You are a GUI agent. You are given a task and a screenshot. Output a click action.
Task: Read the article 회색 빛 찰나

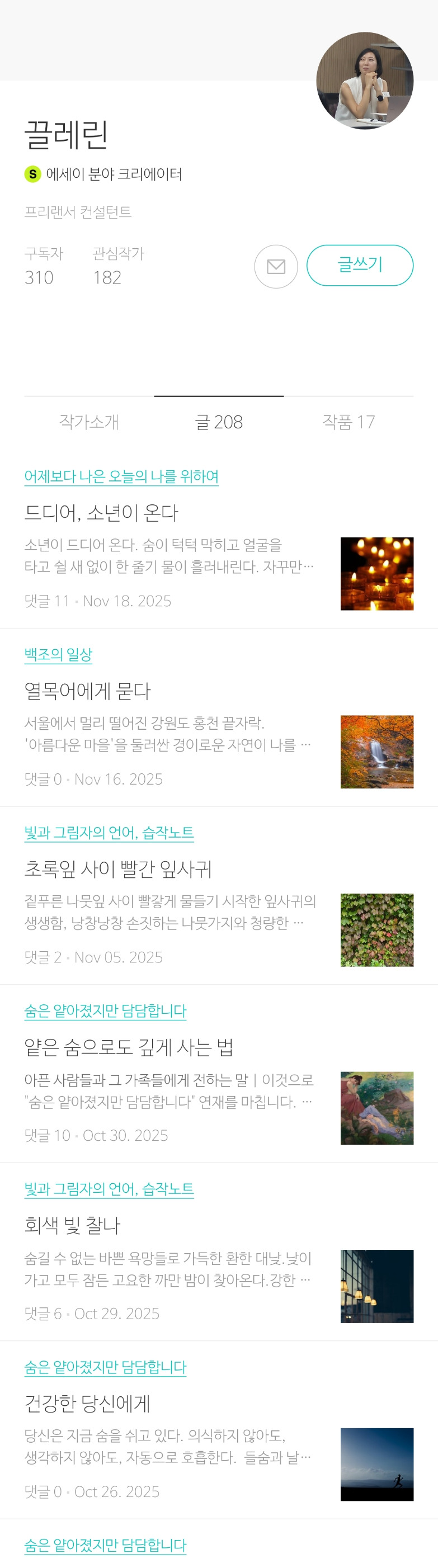tap(73, 1225)
